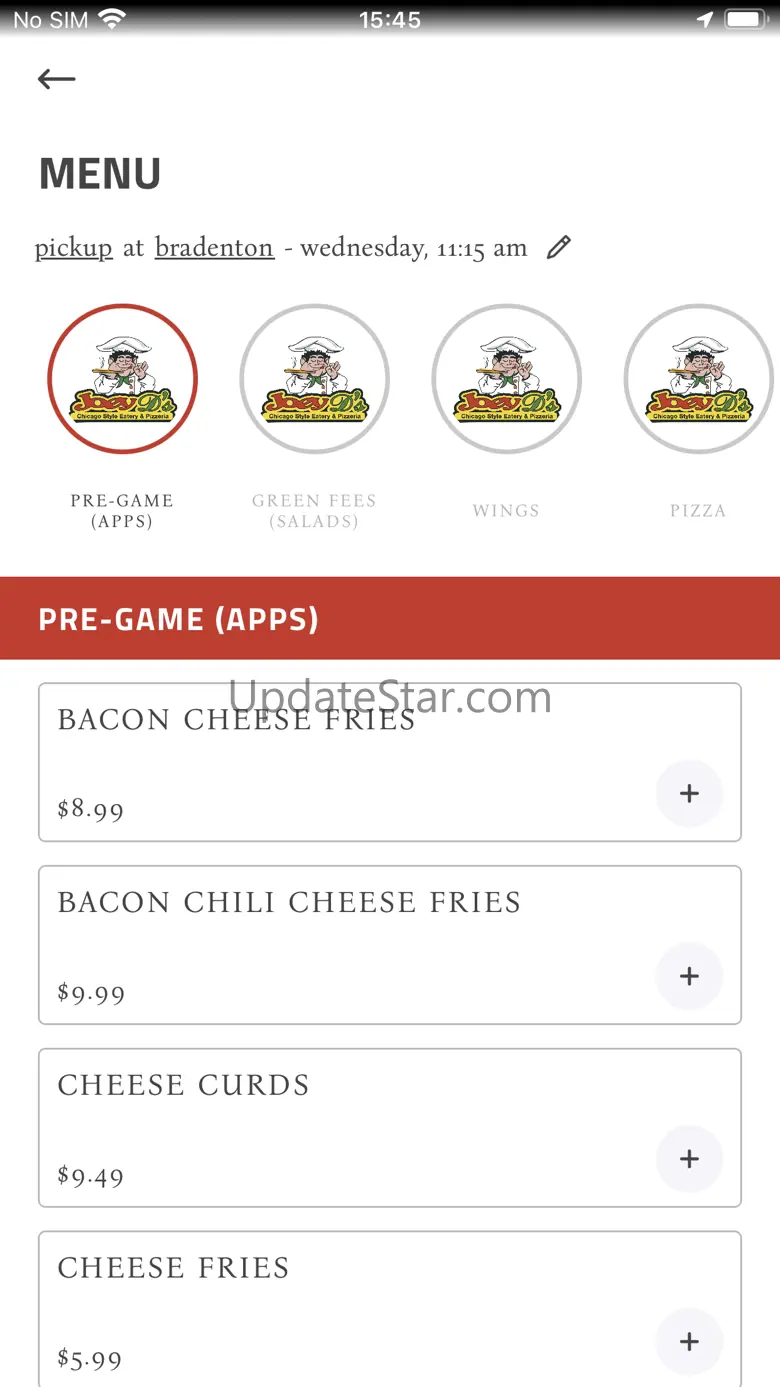Open the Bacon Chili Cheese Fries card
The image size is (780, 1387).
point(330,945)
